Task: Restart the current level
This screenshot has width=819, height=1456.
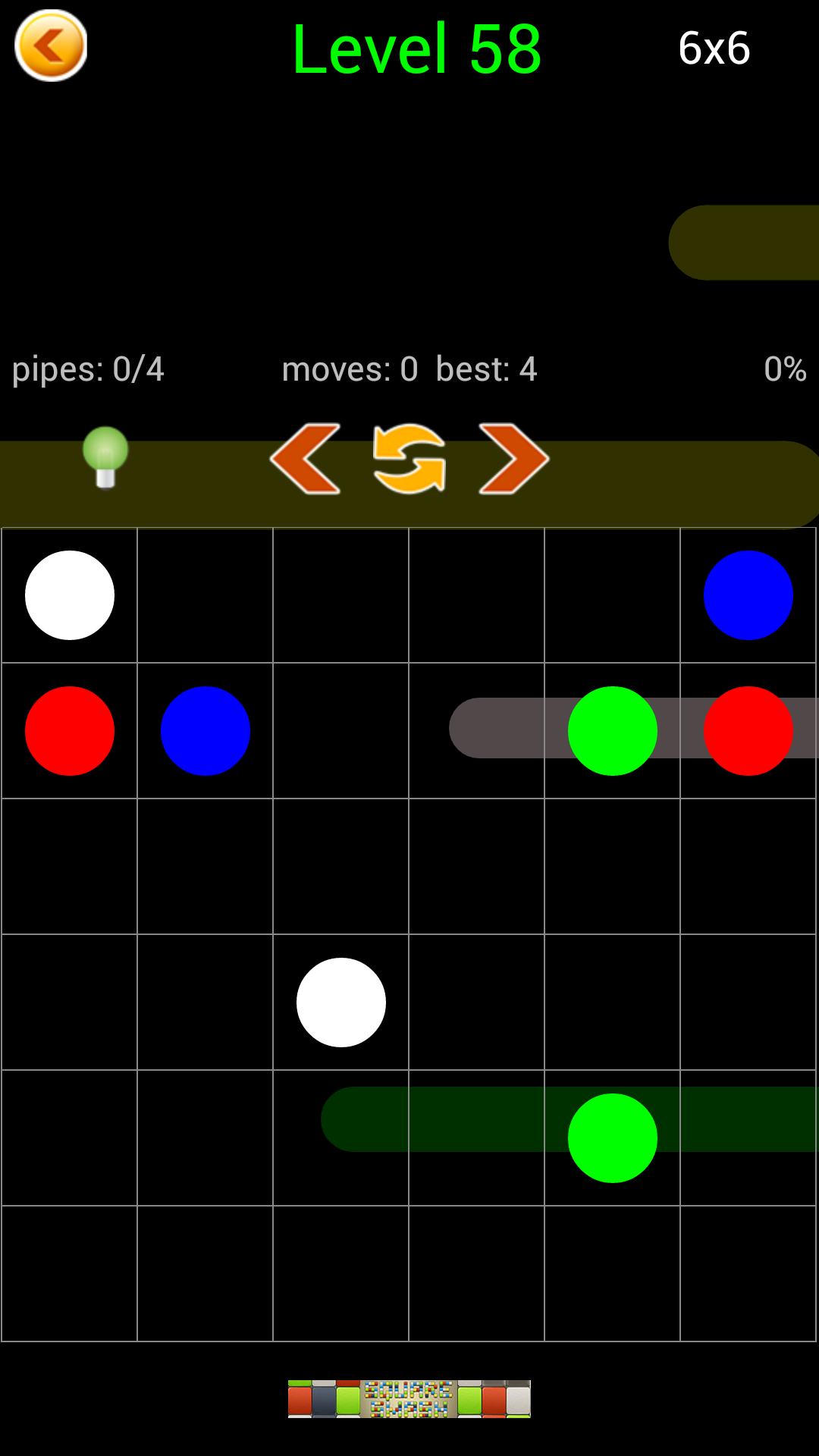Action: click(x=409, y=459)
